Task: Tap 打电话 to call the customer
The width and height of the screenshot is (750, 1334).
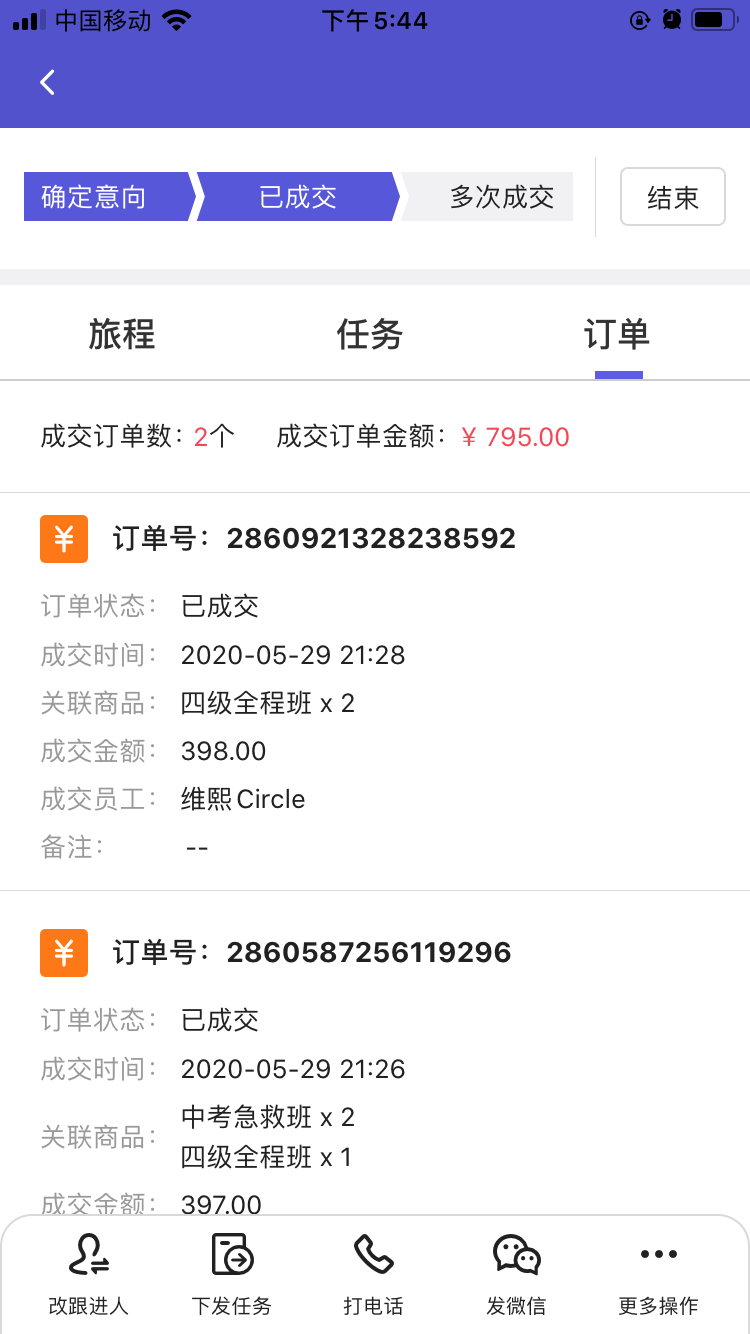Action: pos(373,1274)
